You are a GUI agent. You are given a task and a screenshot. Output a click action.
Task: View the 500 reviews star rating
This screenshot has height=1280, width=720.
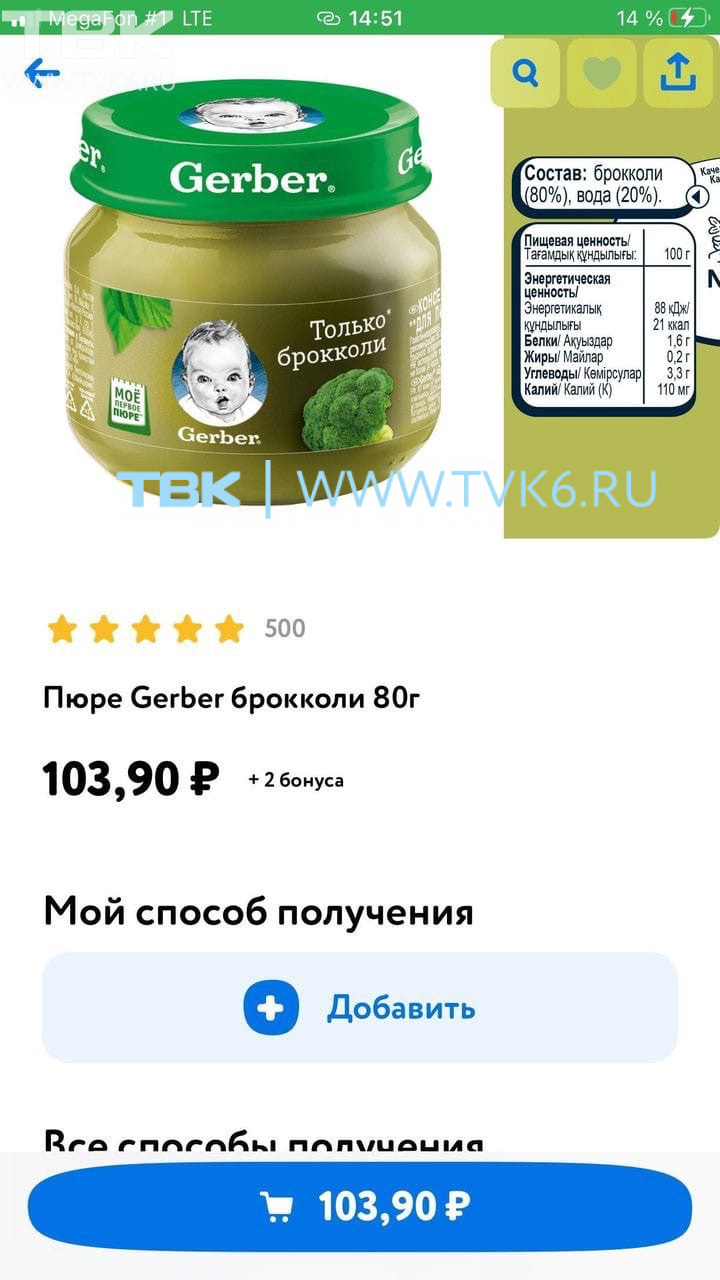pos(175,629)
